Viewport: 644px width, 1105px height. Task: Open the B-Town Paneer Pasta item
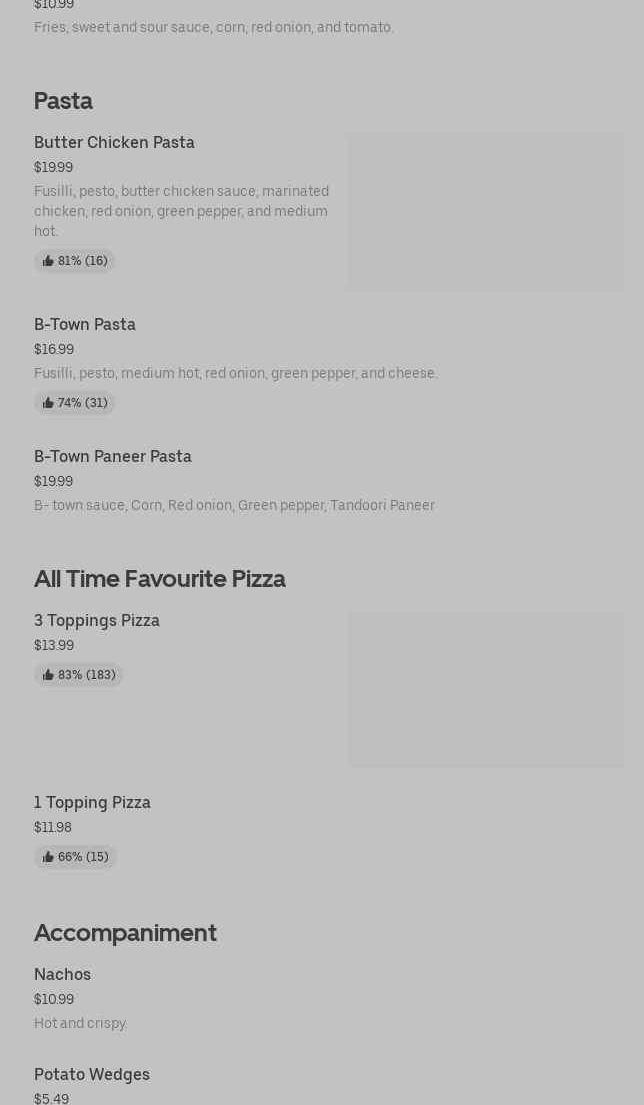tap(113, 457)
